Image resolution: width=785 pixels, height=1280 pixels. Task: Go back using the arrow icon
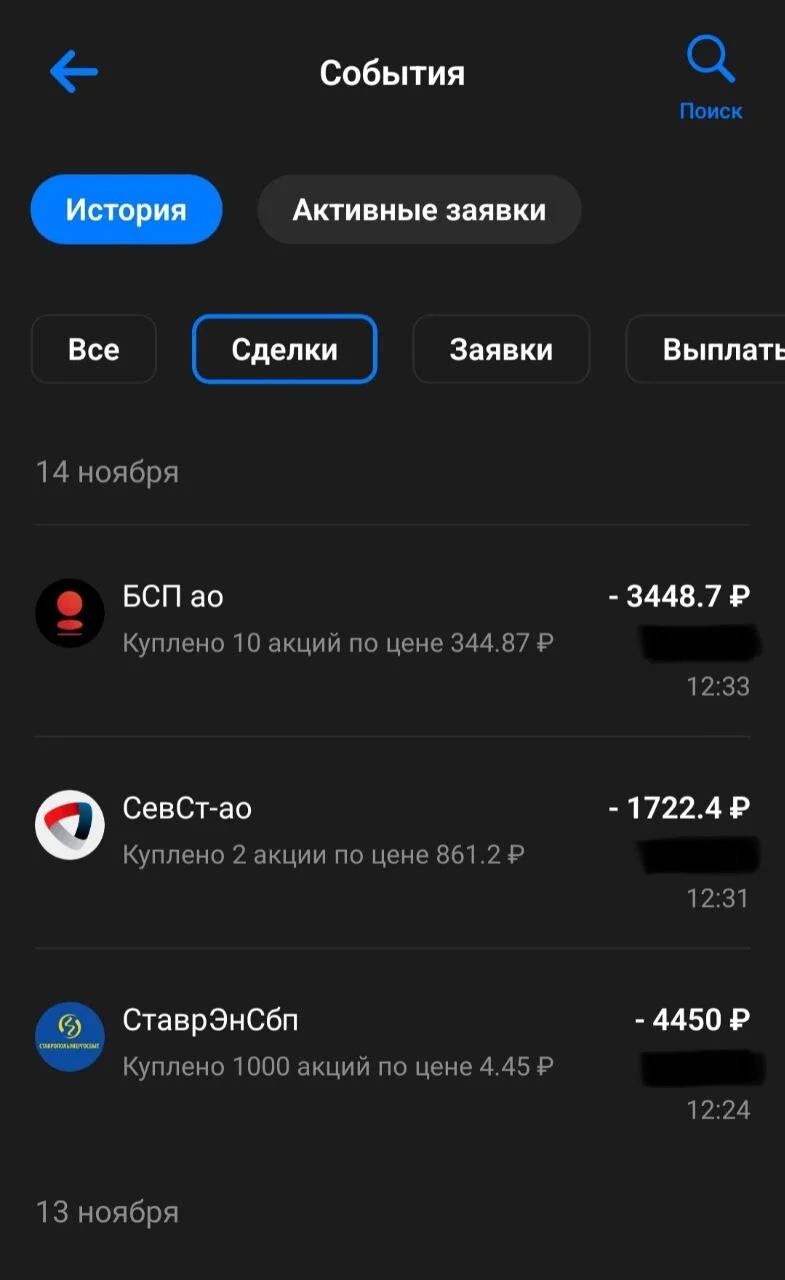74,72
